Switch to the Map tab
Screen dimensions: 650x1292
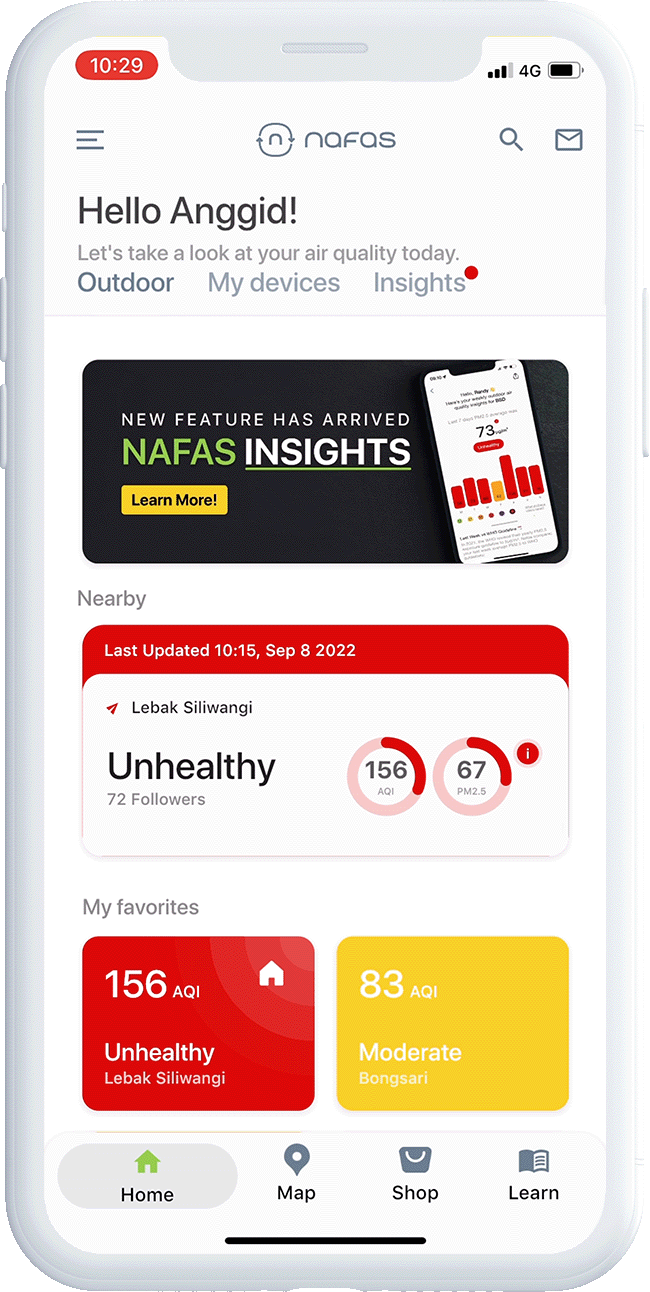pos(296,1175)
